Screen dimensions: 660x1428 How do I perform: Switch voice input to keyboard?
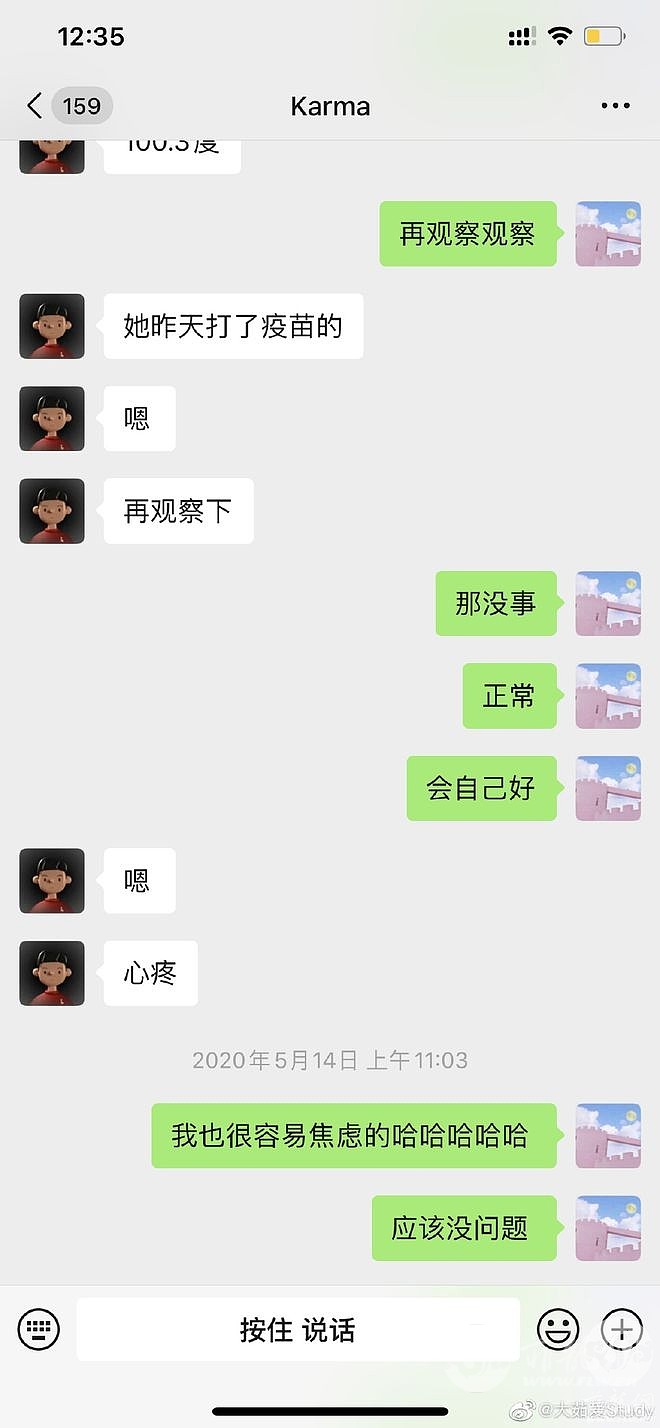tap(39, 1329)
